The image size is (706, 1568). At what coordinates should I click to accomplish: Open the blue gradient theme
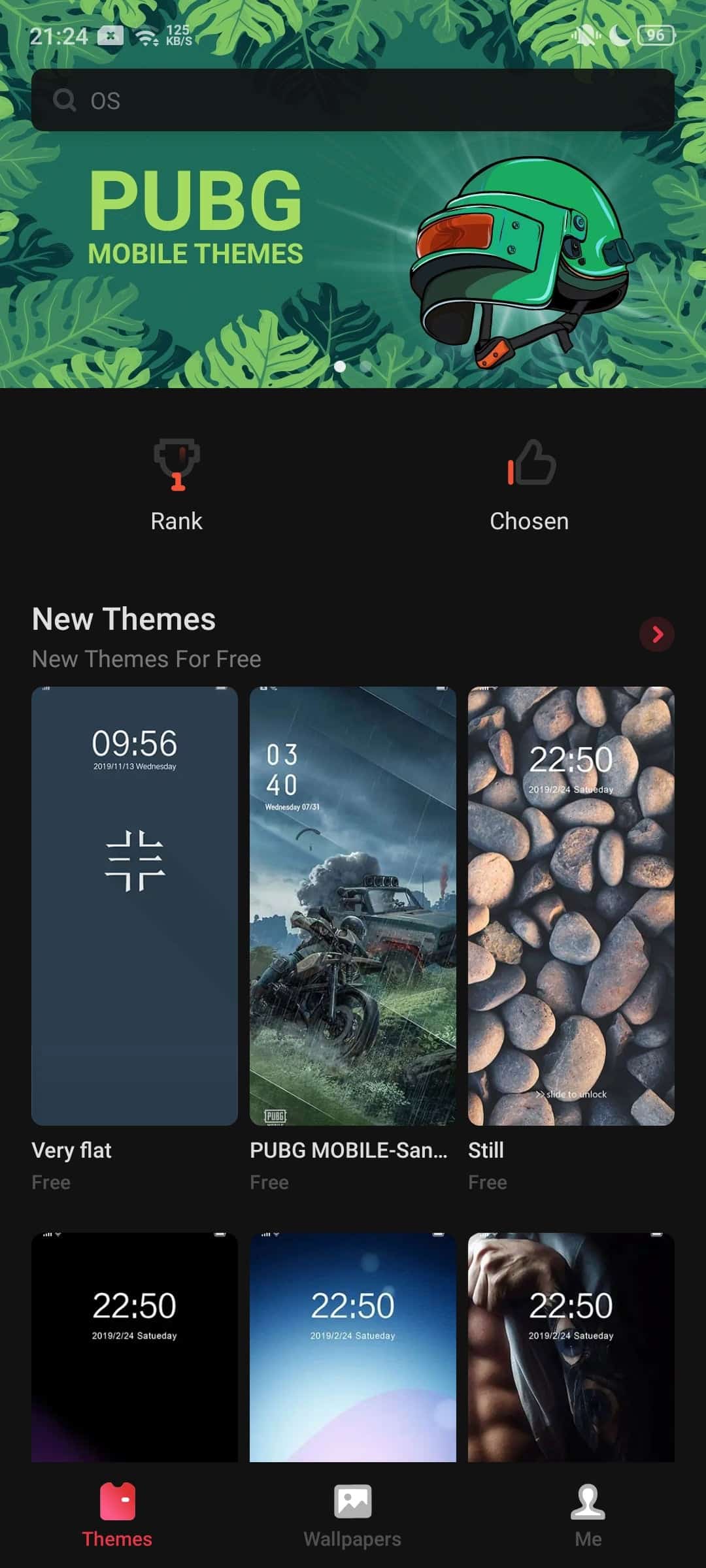[x=353, y=1347]
